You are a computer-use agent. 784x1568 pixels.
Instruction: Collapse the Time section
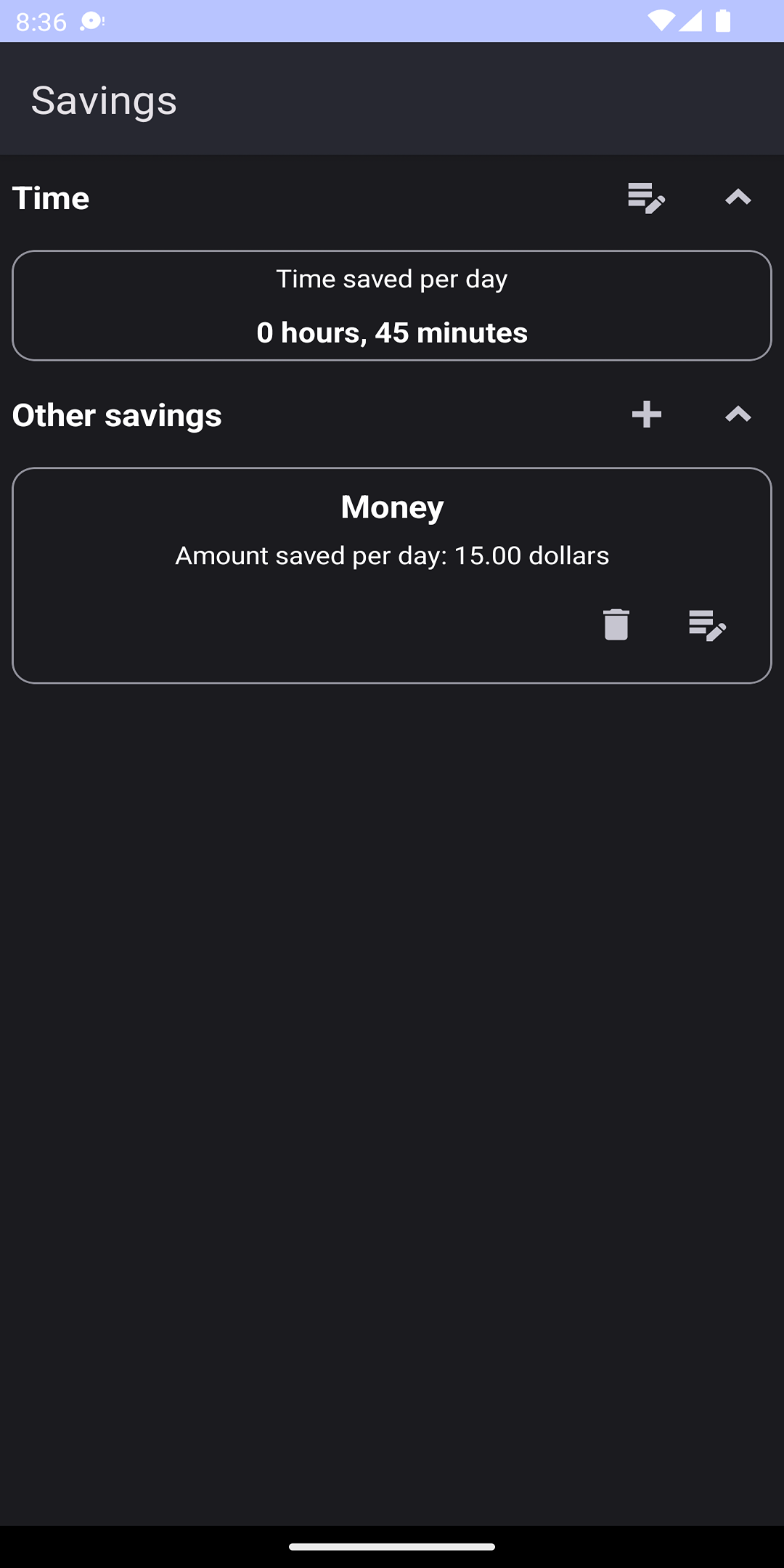point(738,198)
